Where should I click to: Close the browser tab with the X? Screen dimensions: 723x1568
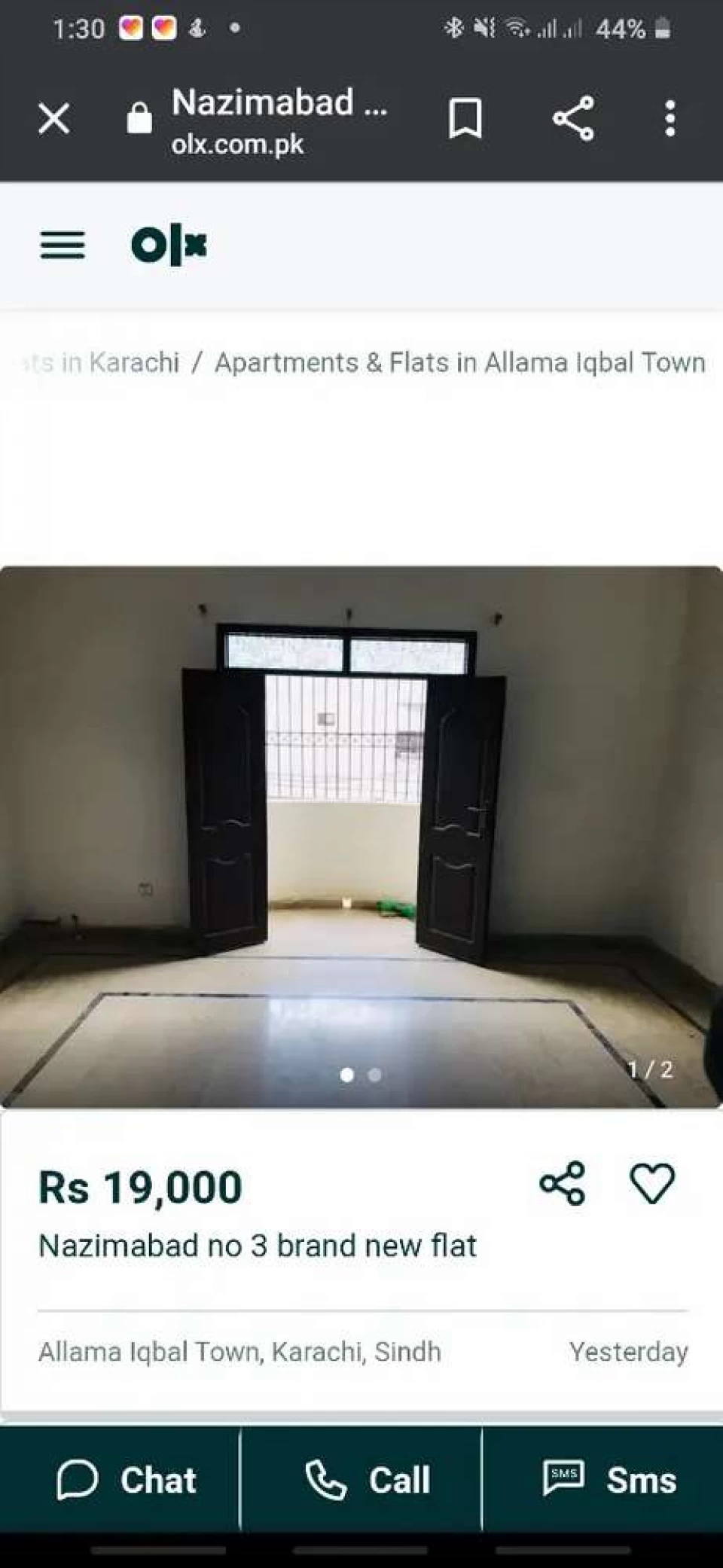(x=53, y=119)
